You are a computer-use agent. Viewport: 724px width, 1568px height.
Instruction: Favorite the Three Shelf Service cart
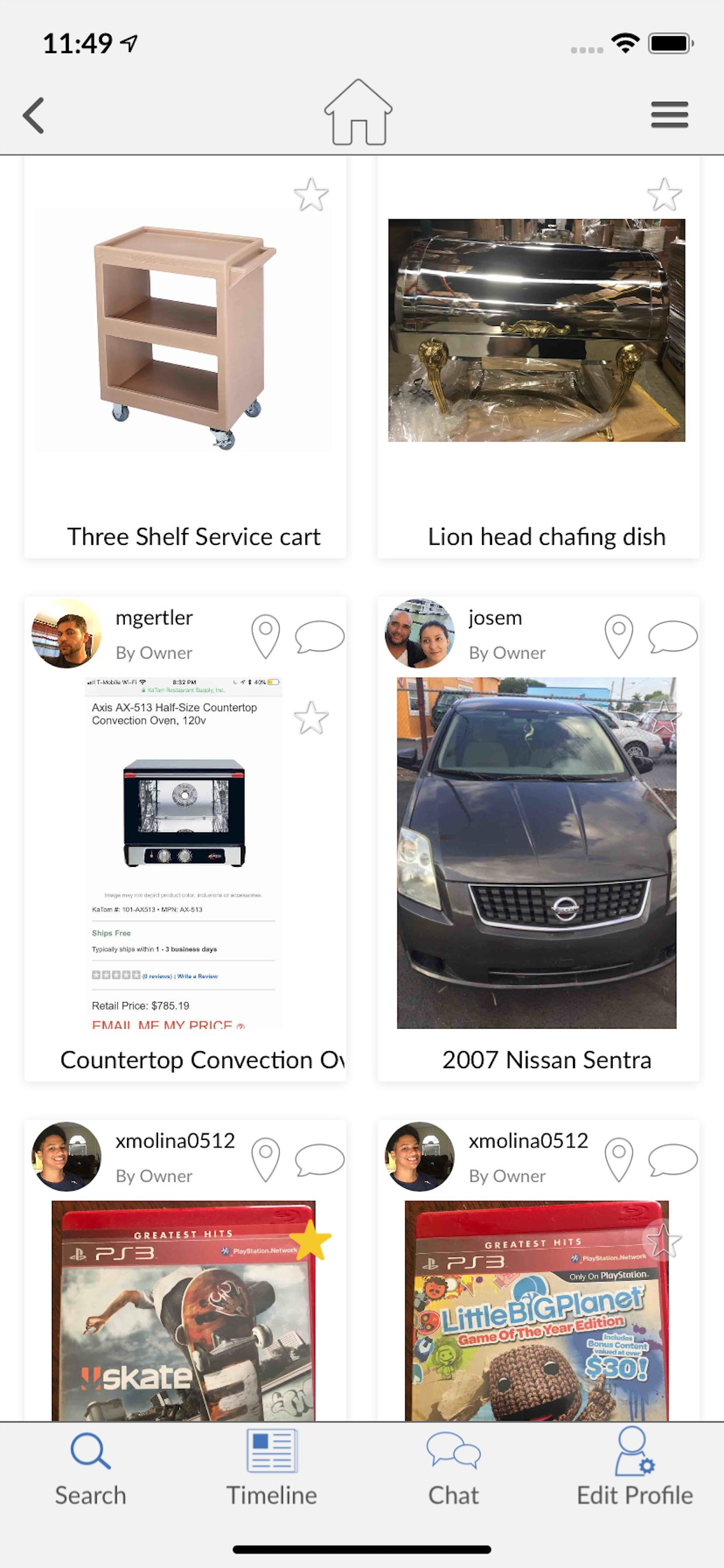(x=311, y=195)
